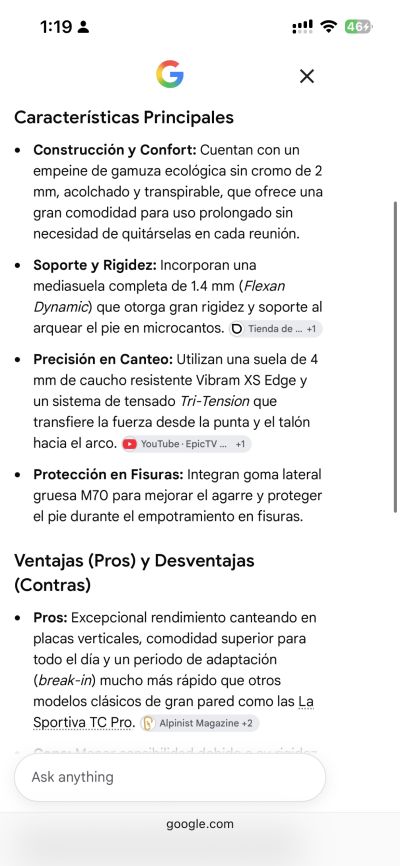
Task: Focus the Ask anything field
Action: coord(170,777)
